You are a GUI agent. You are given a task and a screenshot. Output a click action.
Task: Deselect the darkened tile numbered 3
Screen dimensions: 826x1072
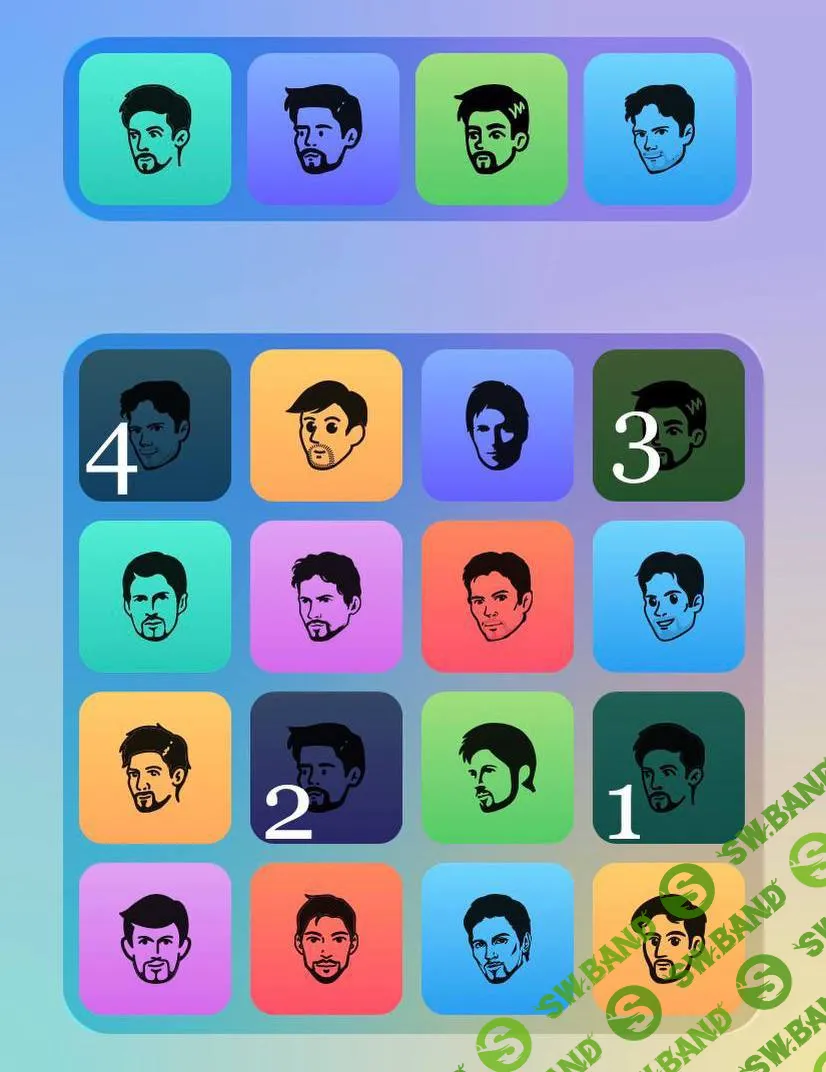pos(668,425)
